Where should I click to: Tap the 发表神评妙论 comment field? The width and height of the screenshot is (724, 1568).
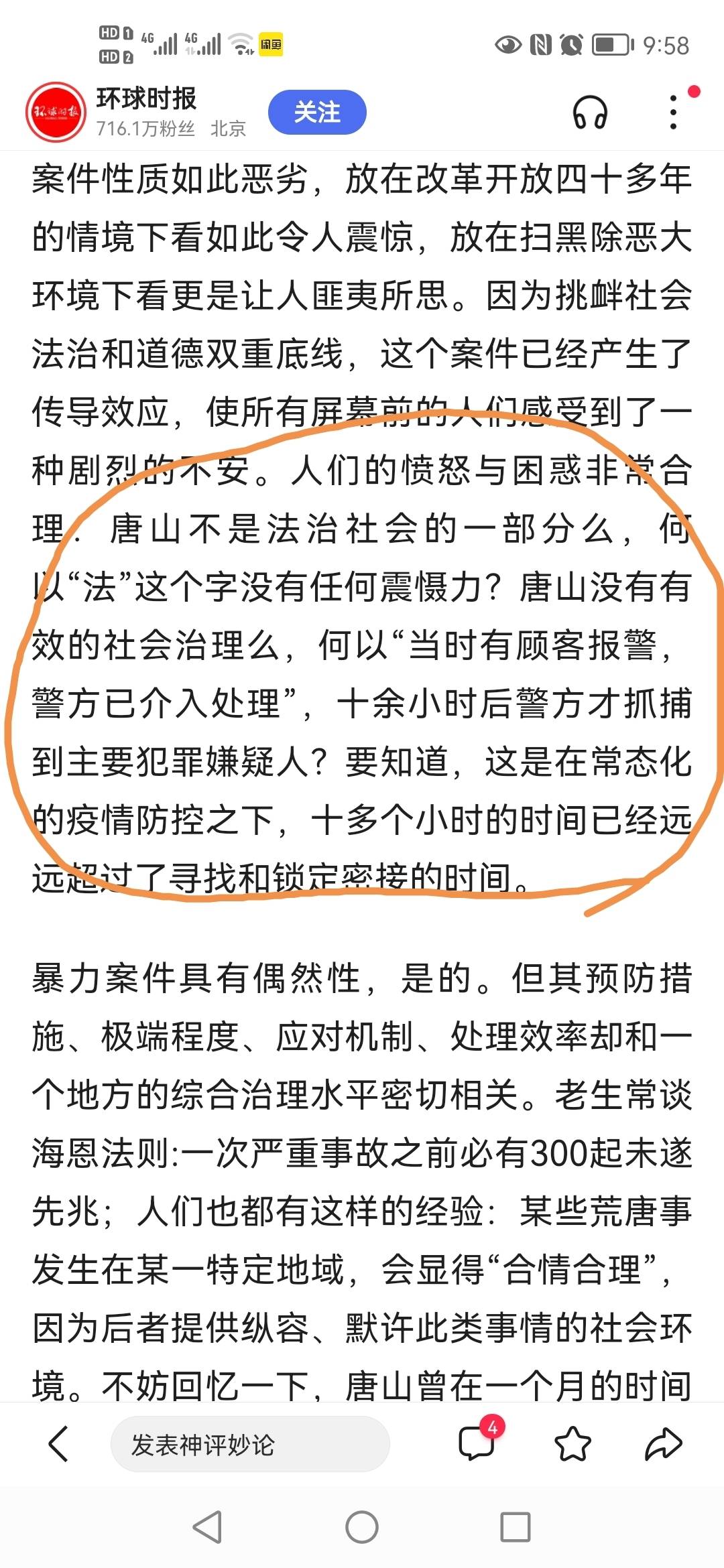coord(249,1445)
